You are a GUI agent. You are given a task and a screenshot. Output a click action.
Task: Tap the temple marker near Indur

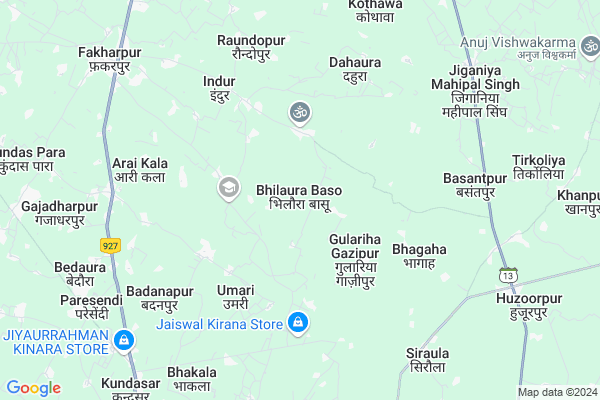(x=297, y=112)
